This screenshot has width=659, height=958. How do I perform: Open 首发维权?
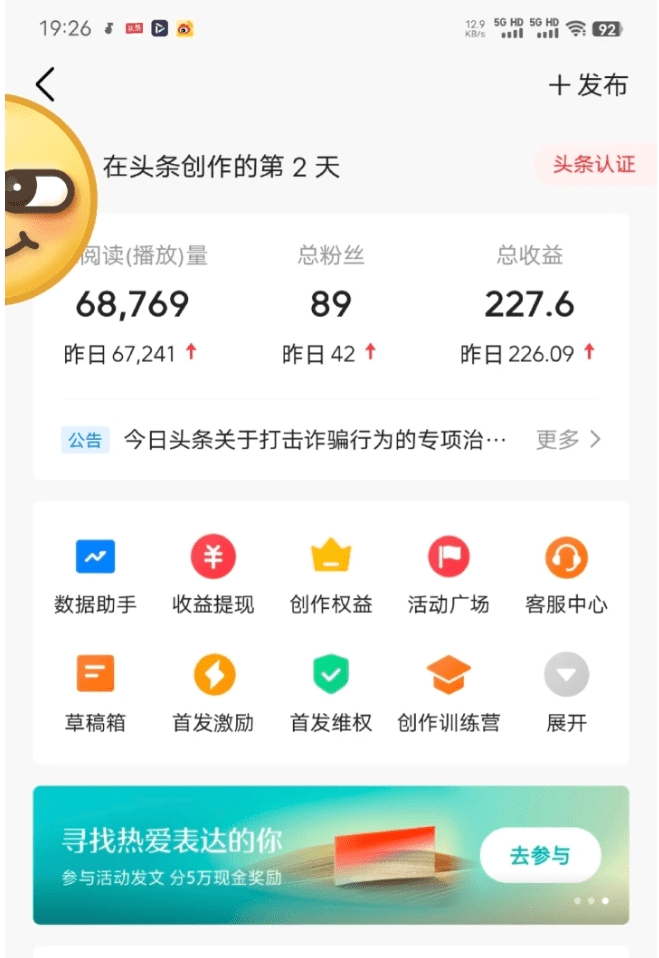(x=331, y=692)
